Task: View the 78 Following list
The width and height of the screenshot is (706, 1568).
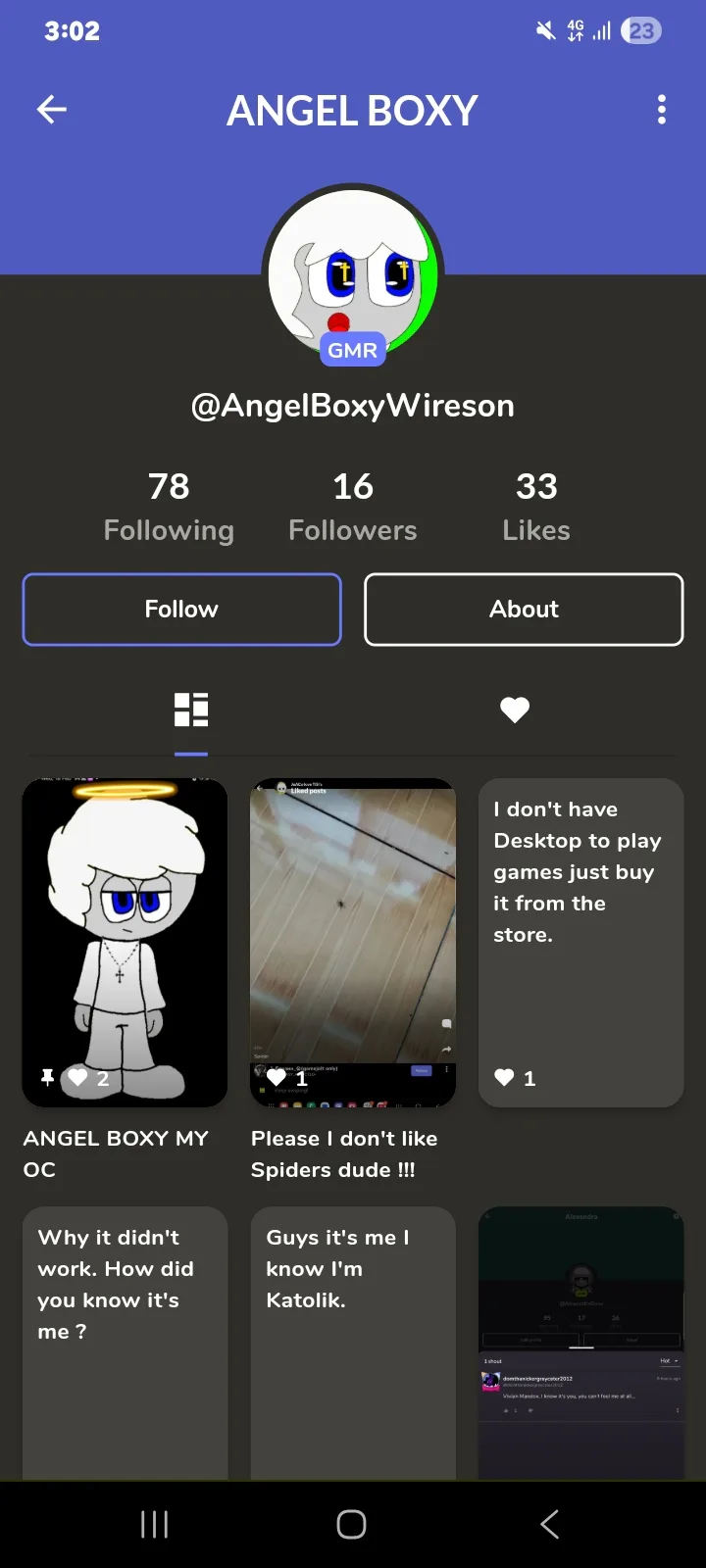Action: [x=169, y=506]
